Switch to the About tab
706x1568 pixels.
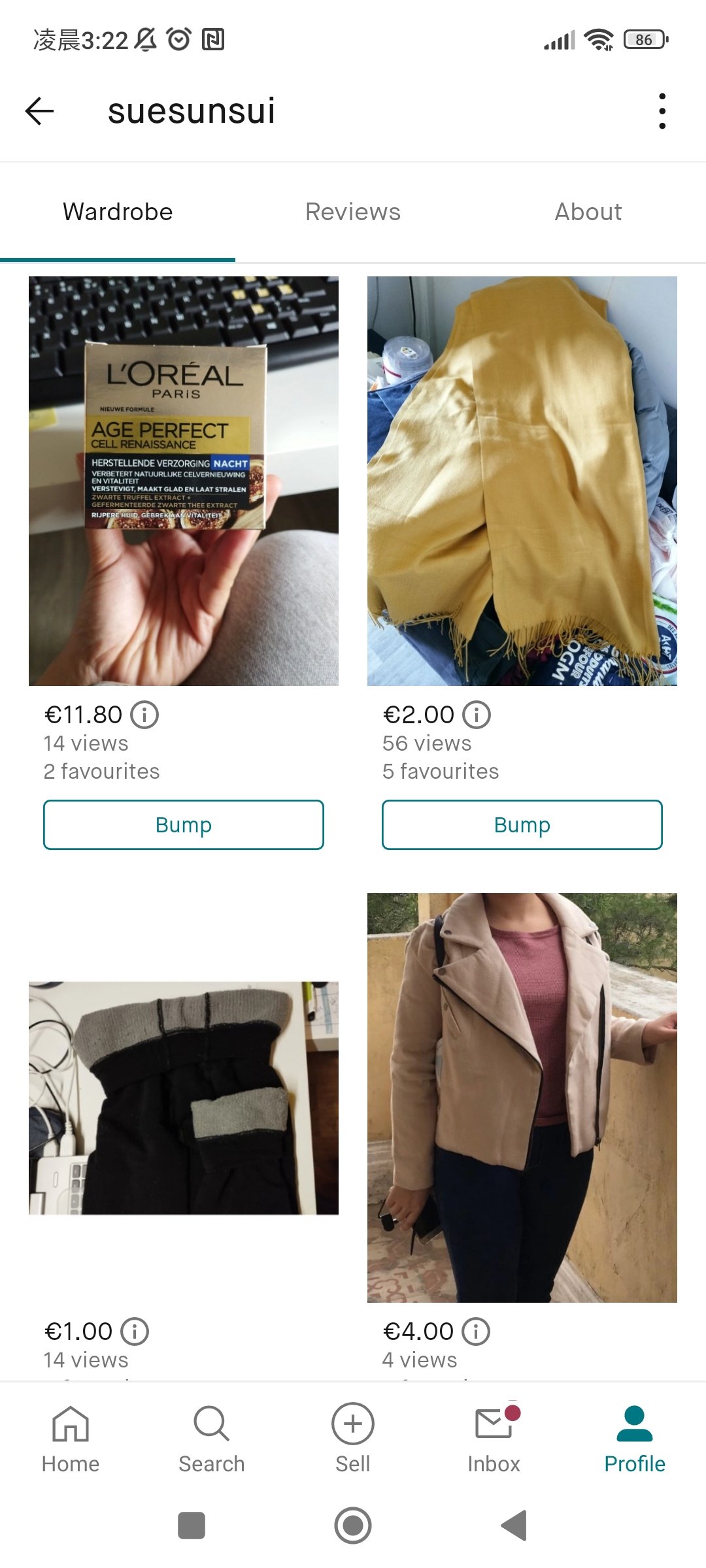pyautogui.click(x=588, y=212)
